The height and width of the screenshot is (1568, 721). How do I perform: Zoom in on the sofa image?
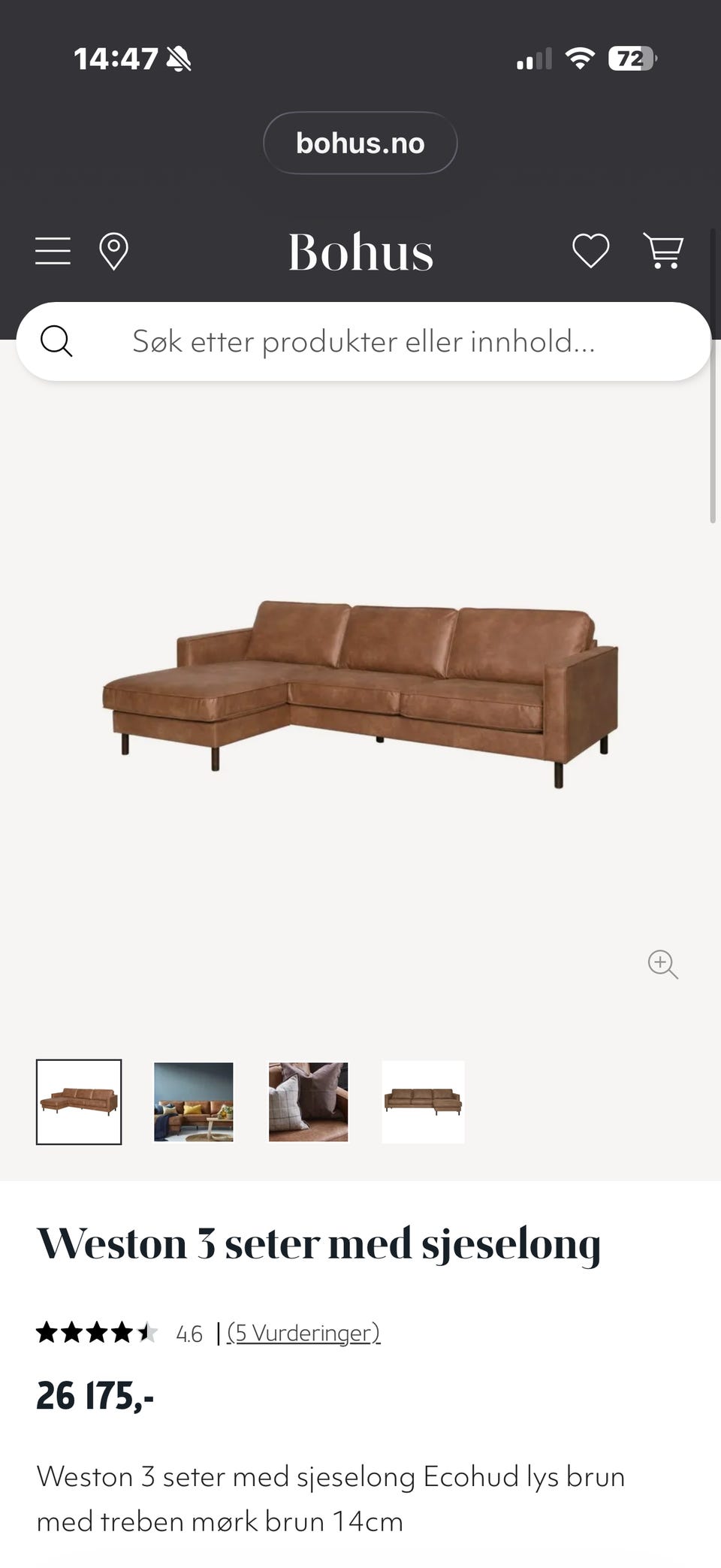[x=662, y=964]
